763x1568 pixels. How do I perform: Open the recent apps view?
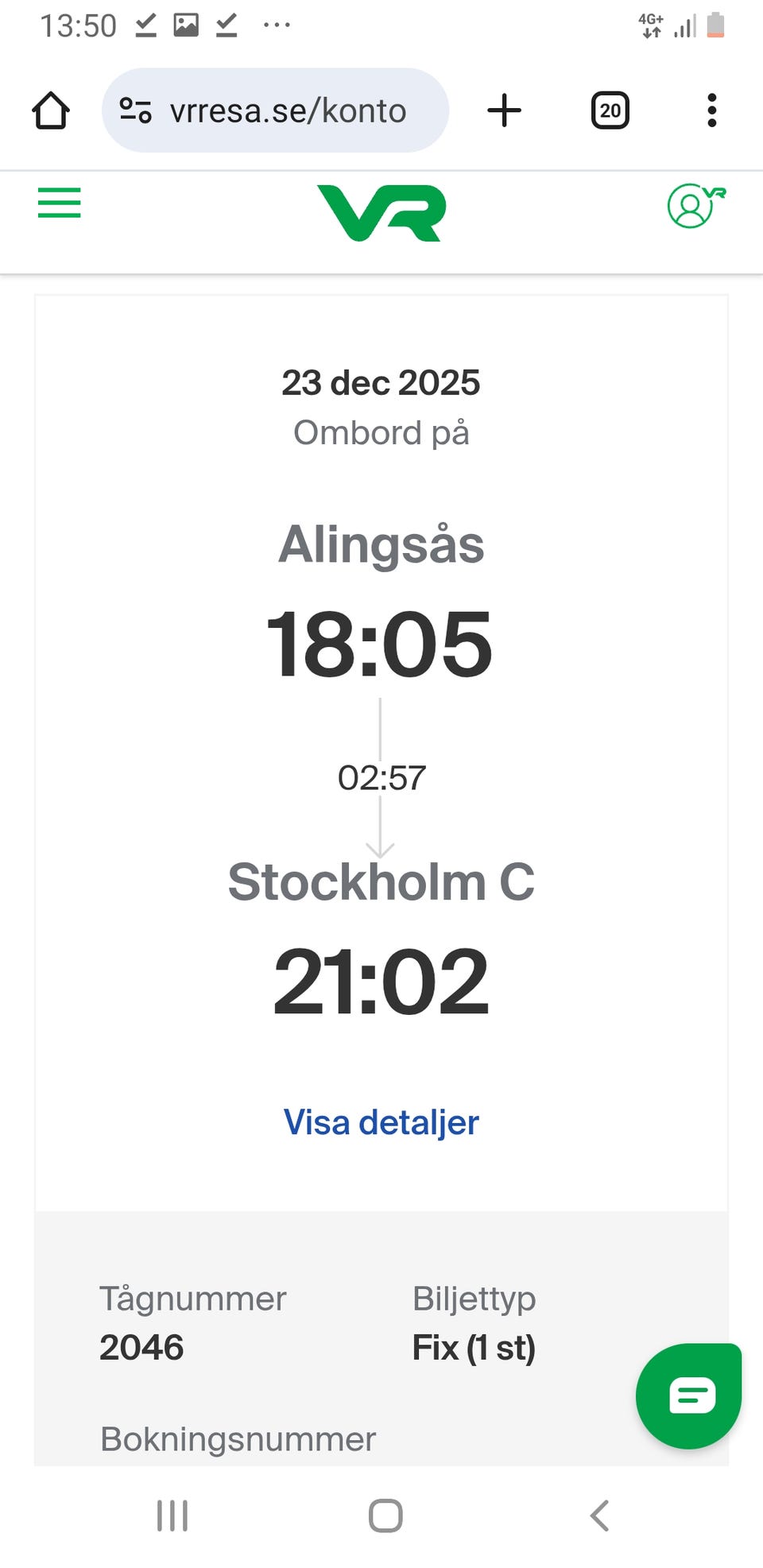(x=172, y=1516)
